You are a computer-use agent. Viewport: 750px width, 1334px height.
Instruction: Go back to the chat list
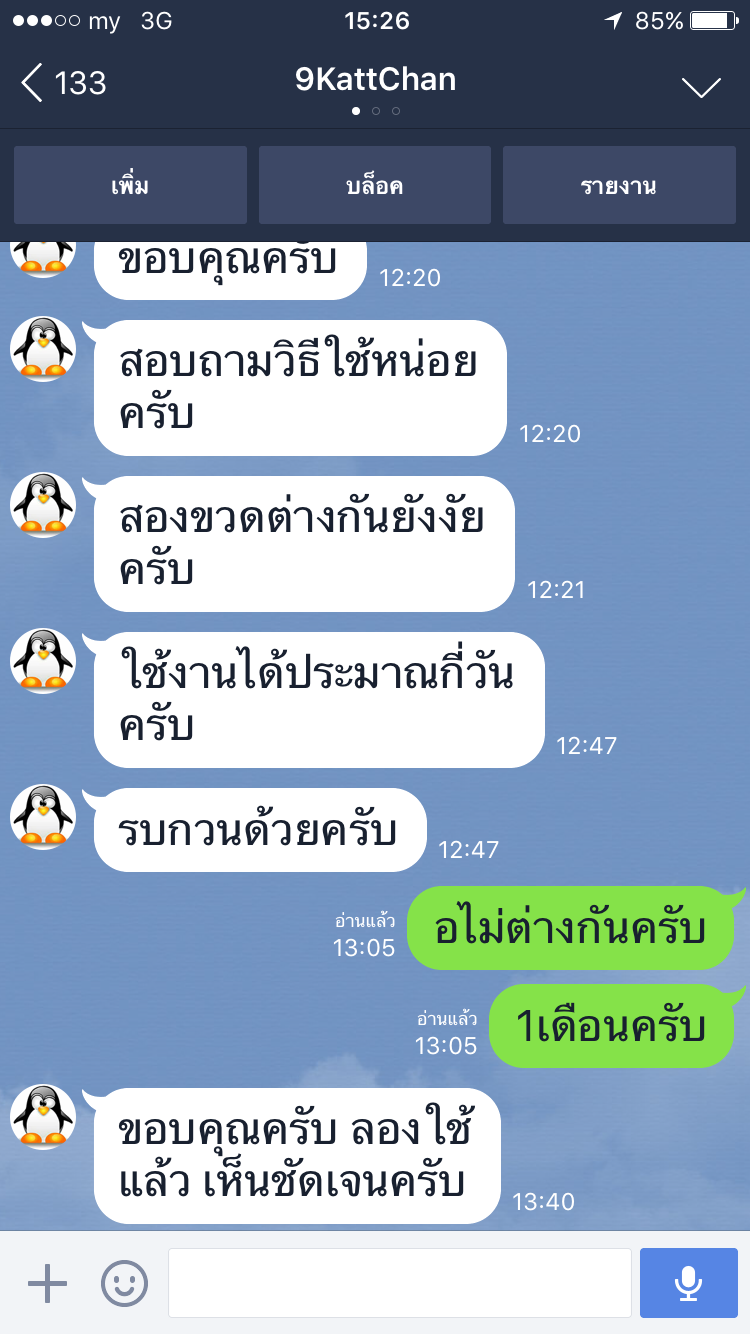tap(62, 83)
